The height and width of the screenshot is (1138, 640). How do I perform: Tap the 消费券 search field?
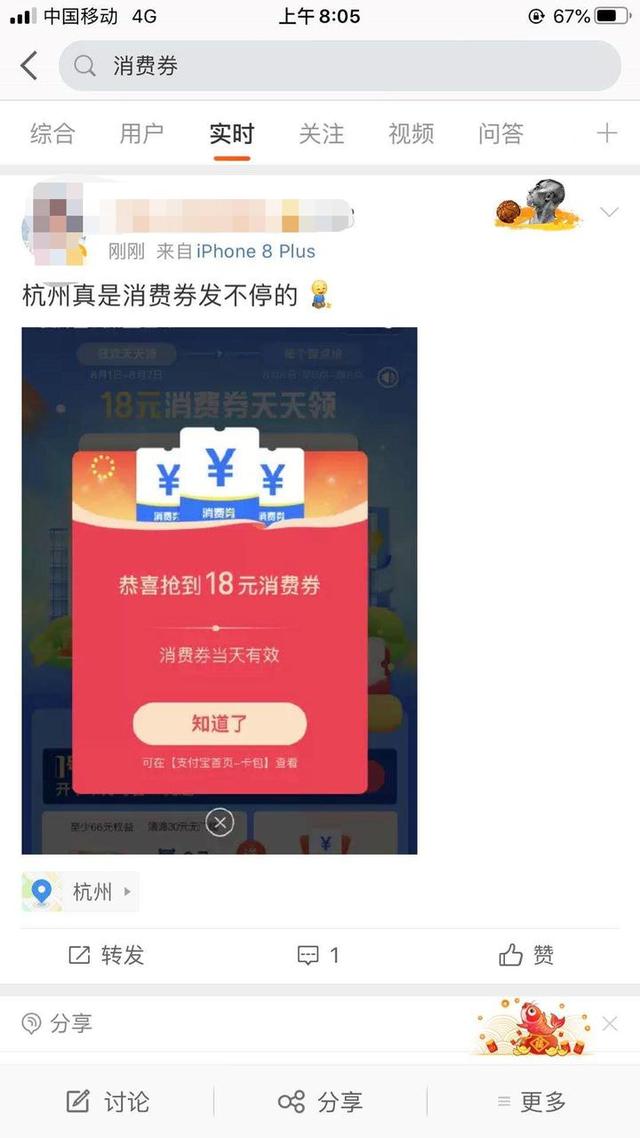pos(340,66)
